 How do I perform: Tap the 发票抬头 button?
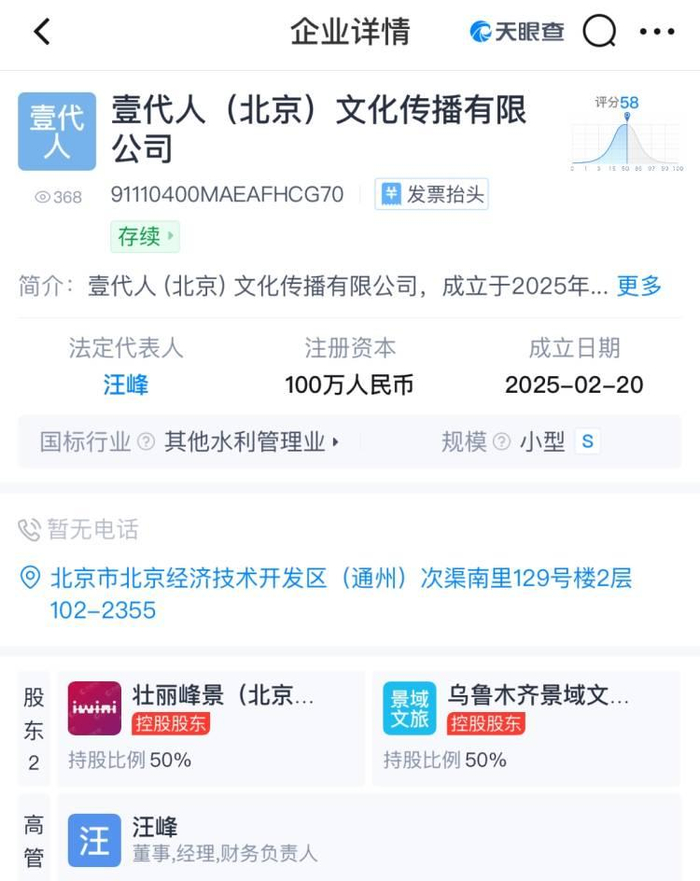click(x=431, y=194)
